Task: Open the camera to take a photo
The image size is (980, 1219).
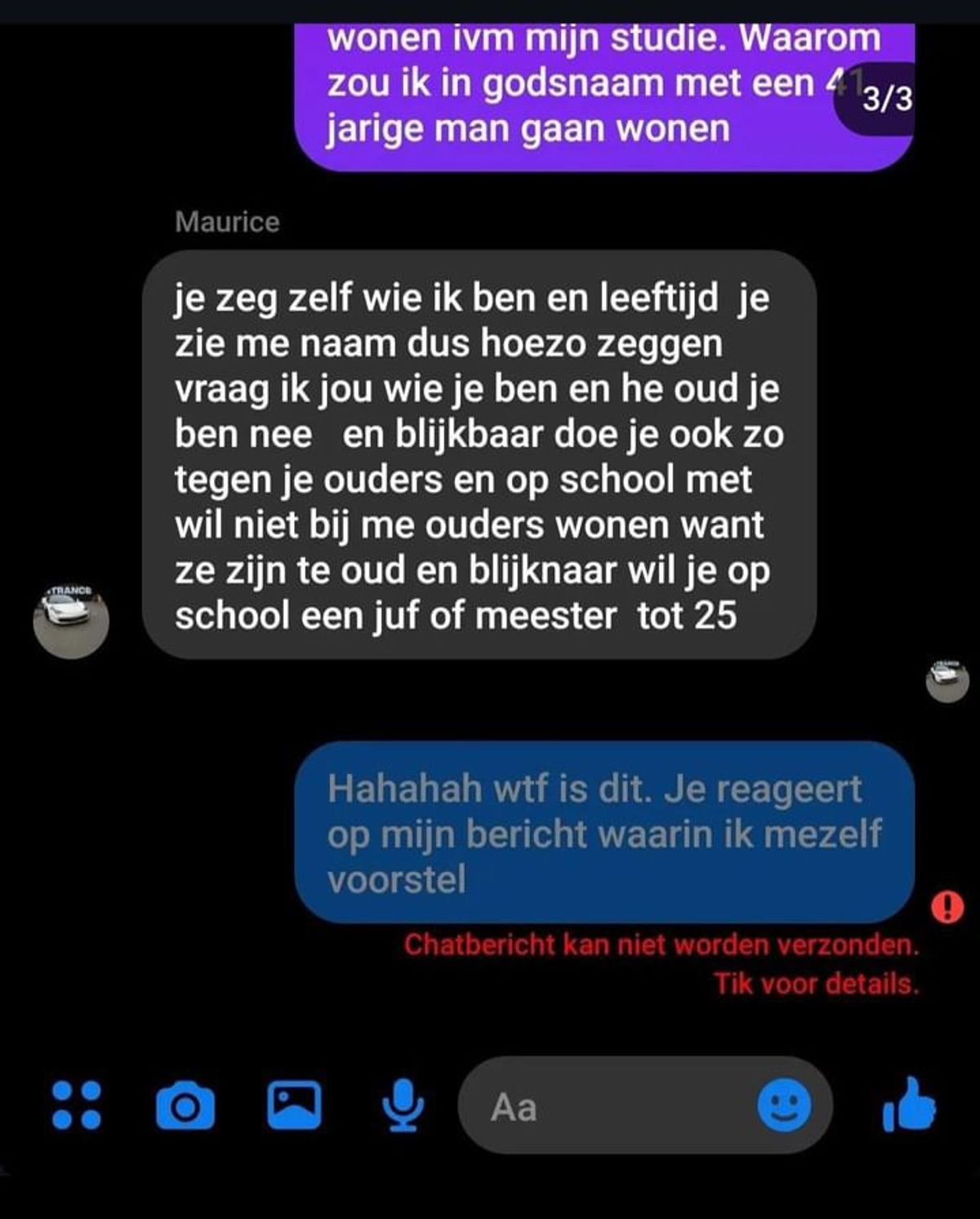Action: coord(185,1105)
